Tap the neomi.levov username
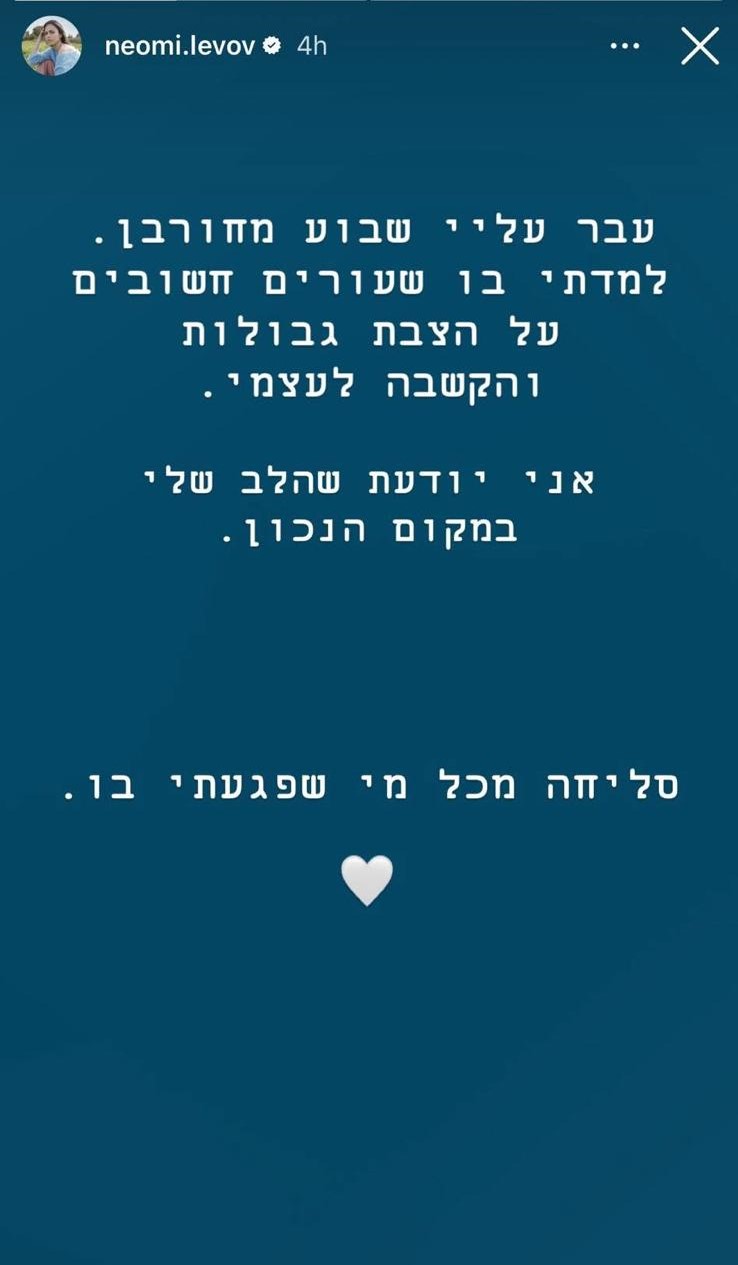Screen dimensions: 738x1265 [182, 46]
